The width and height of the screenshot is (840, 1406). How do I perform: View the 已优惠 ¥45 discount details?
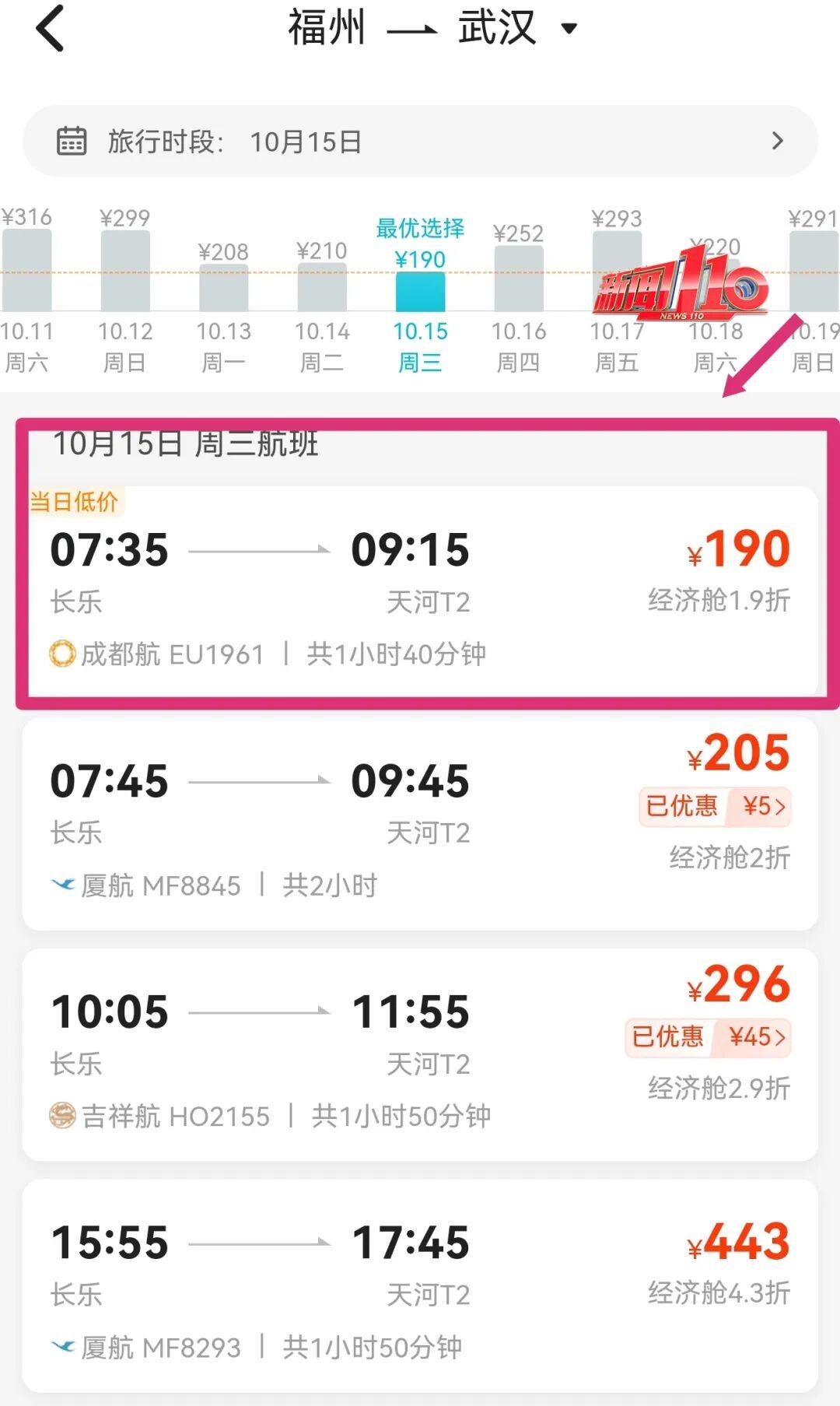[708, 1037]
